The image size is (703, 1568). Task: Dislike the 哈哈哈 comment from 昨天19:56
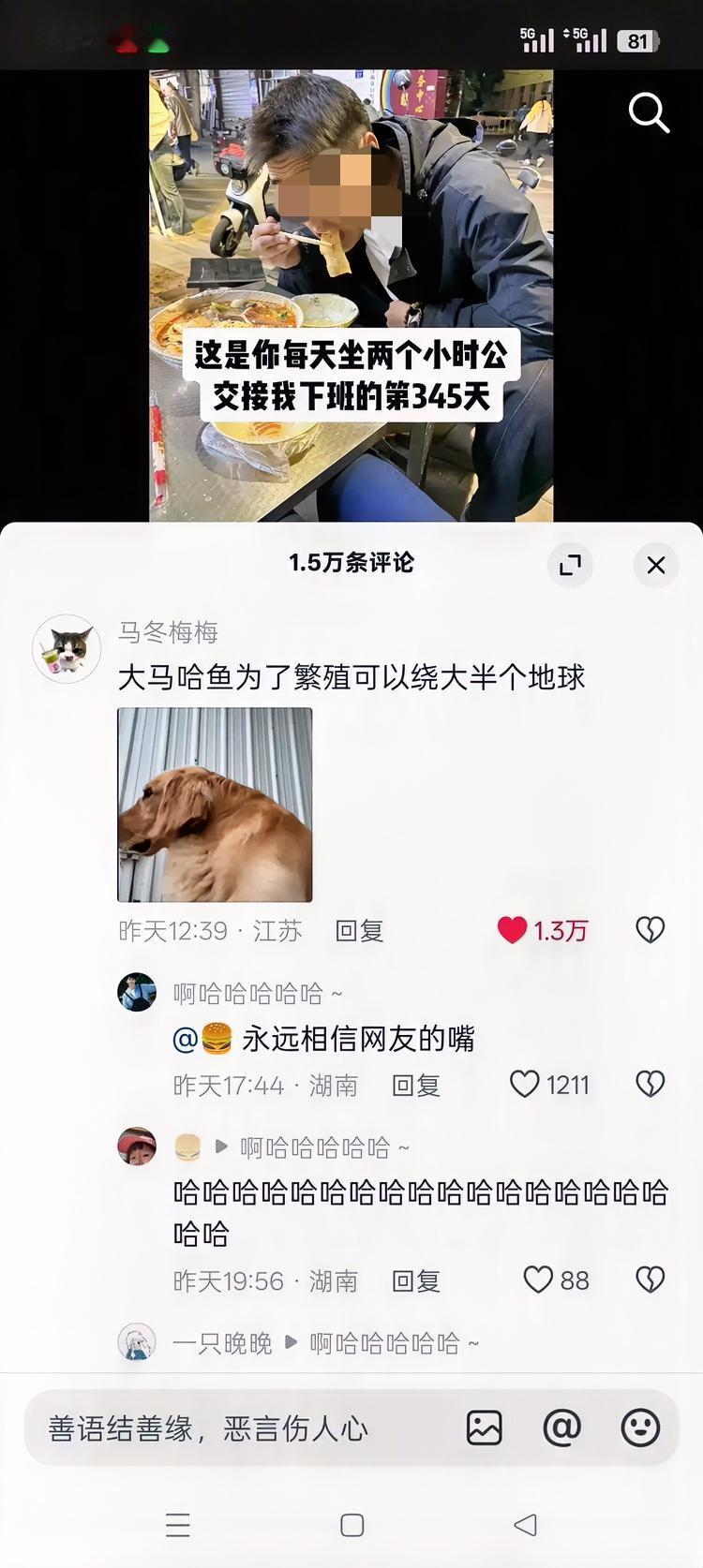(x=650, y=1280)
